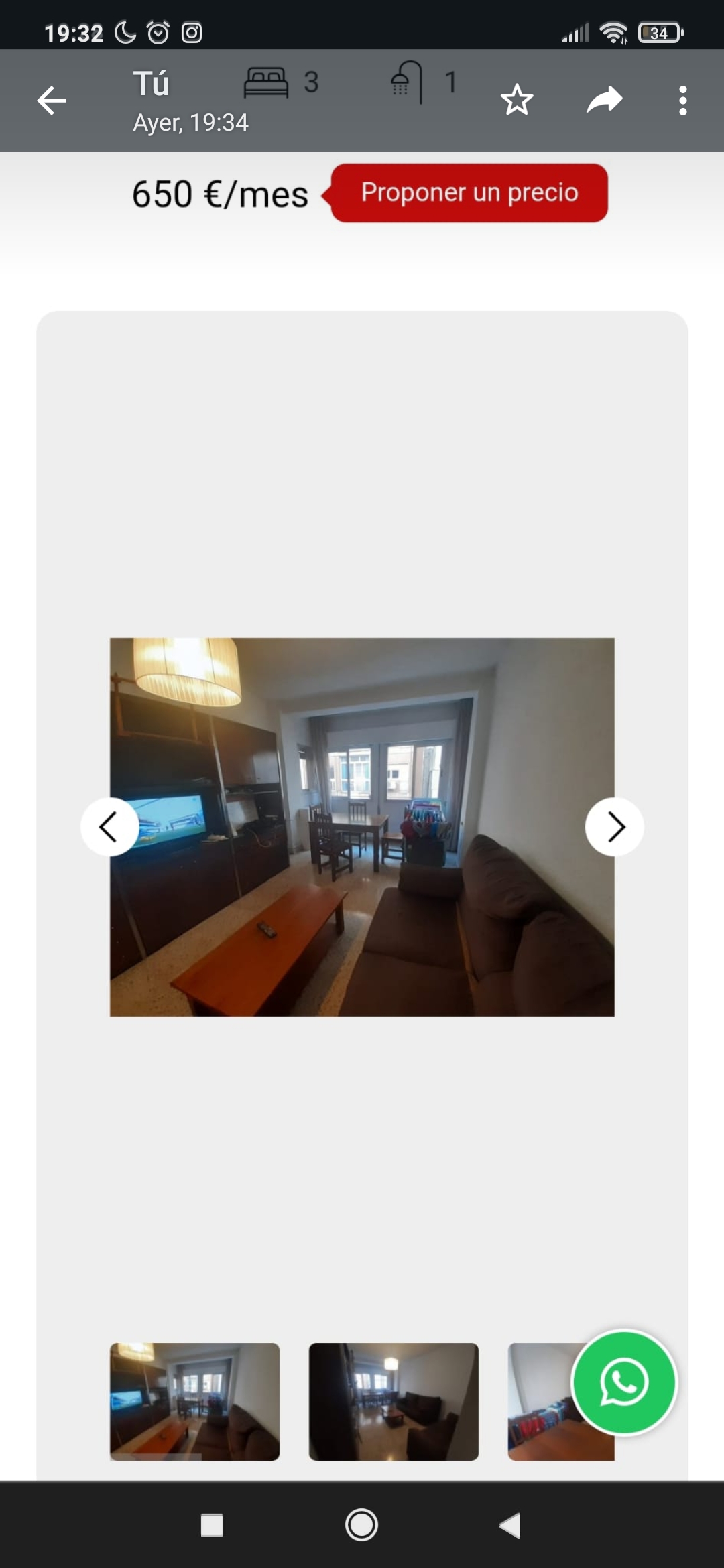The height and width of the screenshot is (1568, 724).
Task: Forward the image with the arrow icon
Action: click(x=605, y=101)
